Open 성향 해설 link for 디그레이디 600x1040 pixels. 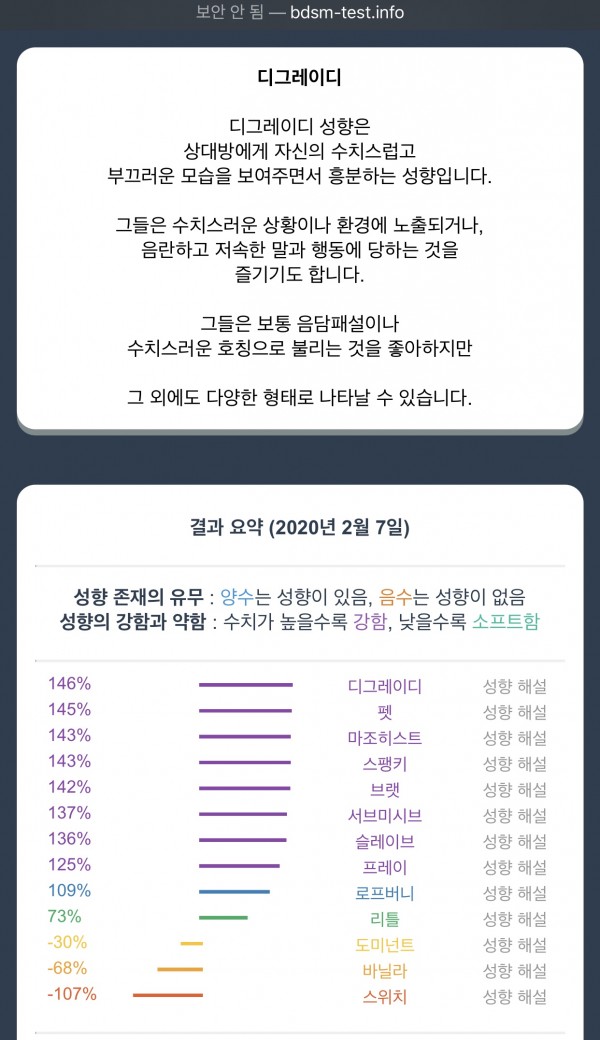[x=514, y=686]
